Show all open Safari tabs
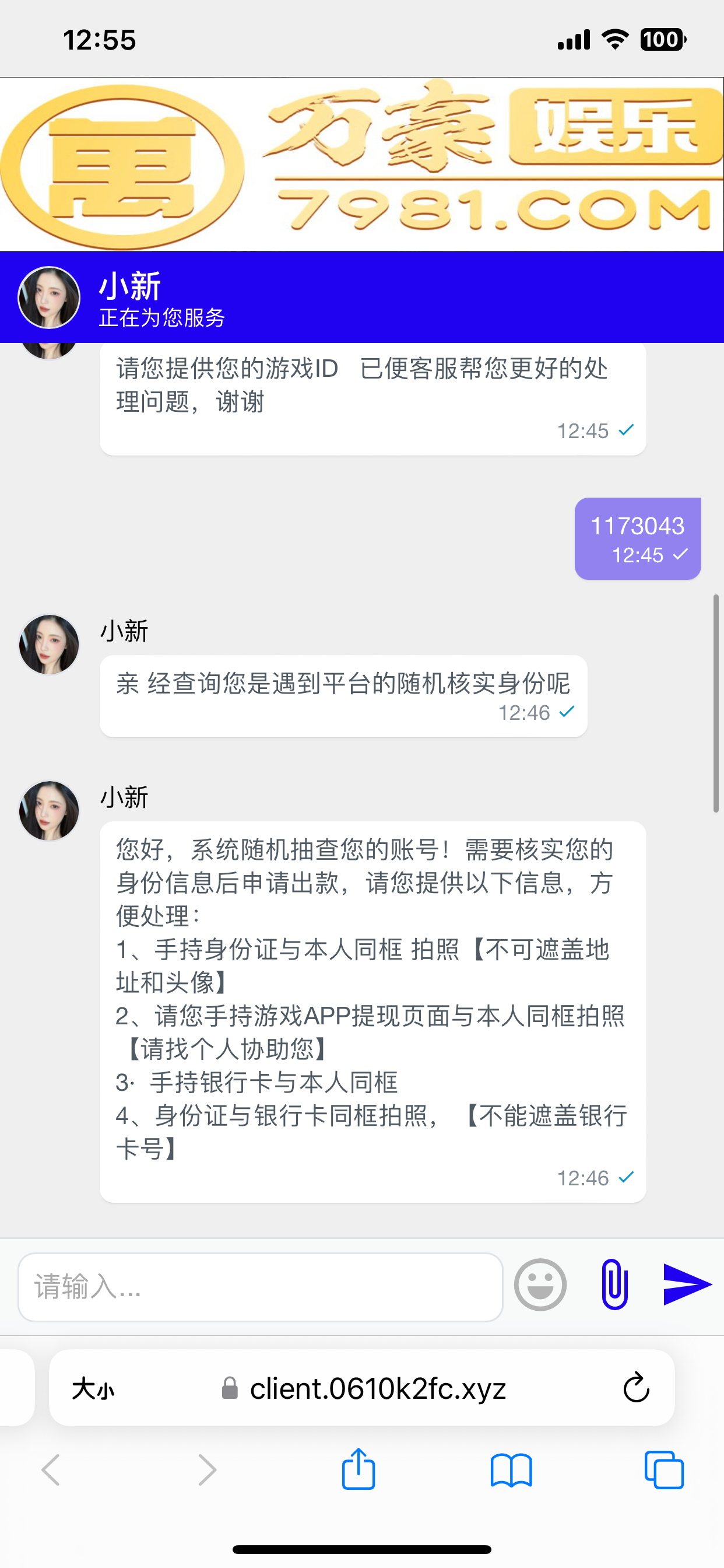 point(664,1471)
